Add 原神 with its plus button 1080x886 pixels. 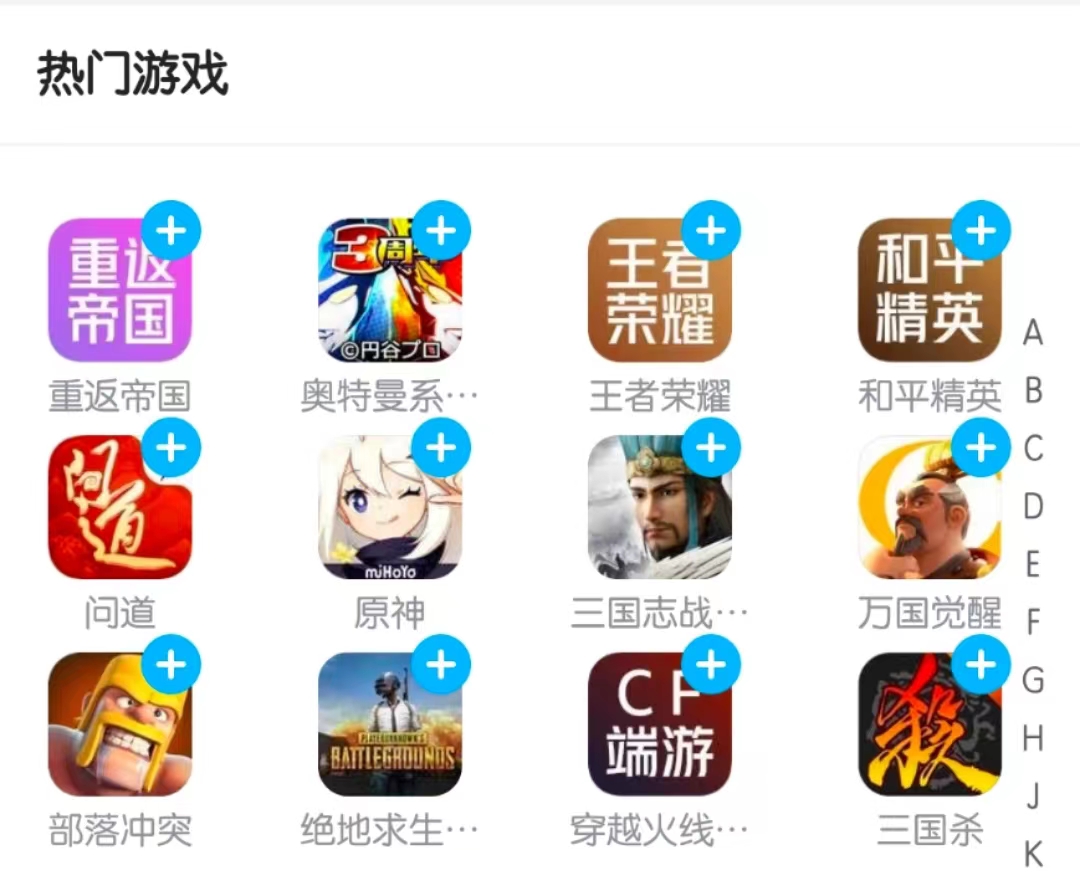coord(441,448)
